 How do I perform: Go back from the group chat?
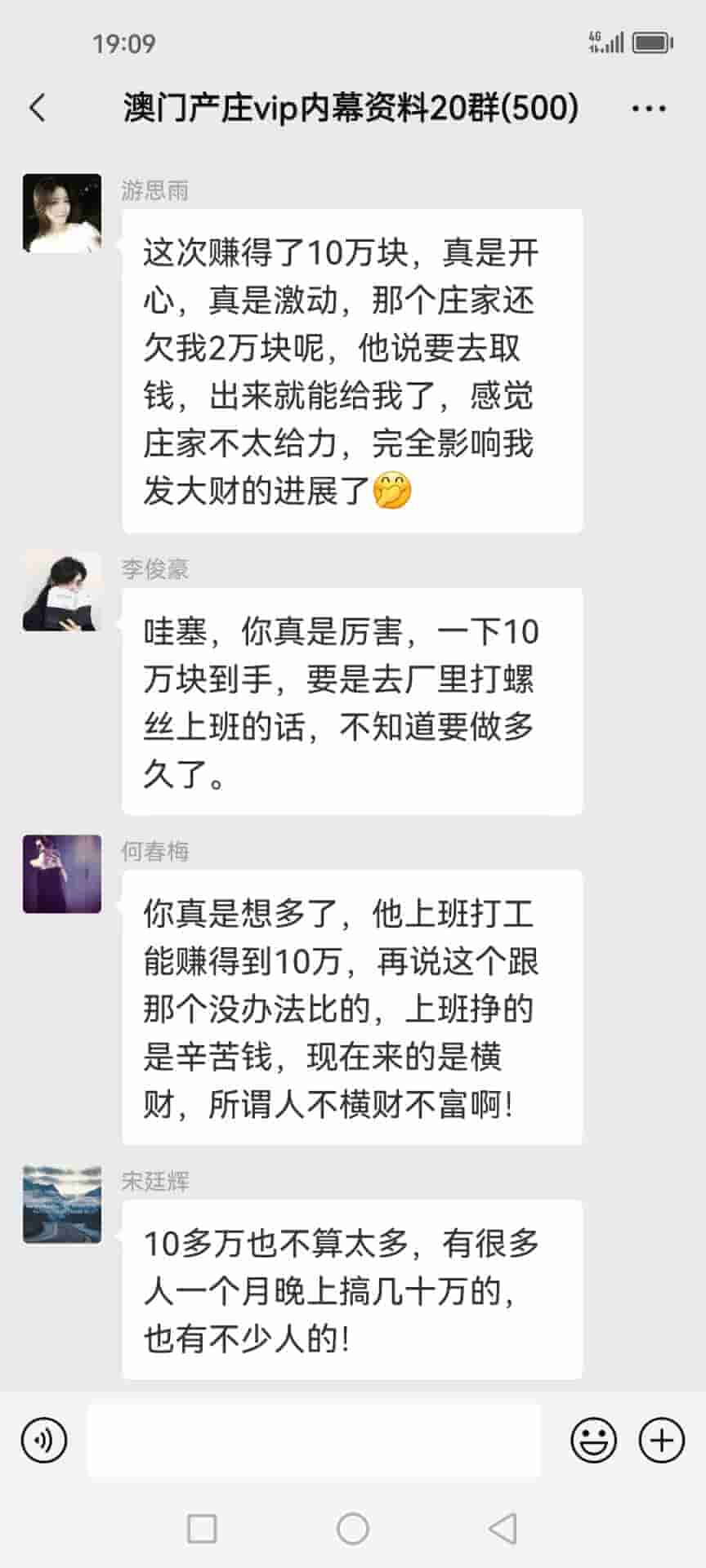tap(38, 108)
